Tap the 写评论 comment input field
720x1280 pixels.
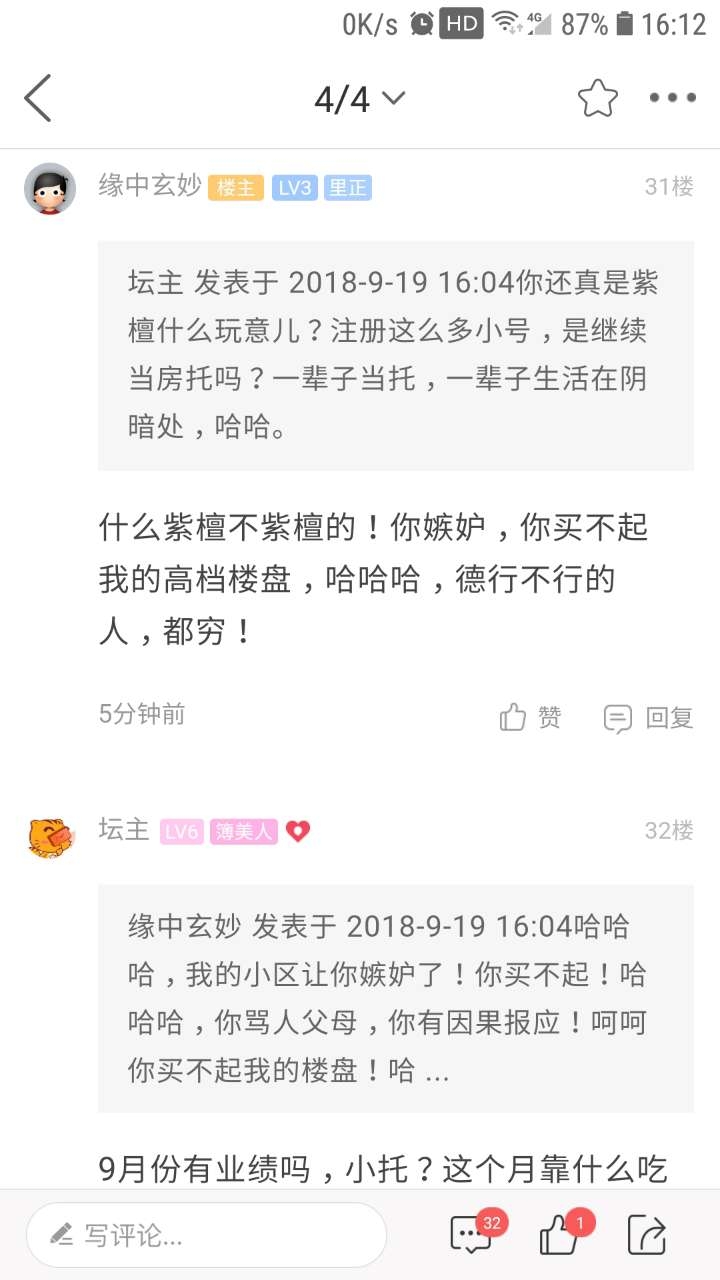pos(206,1235)
